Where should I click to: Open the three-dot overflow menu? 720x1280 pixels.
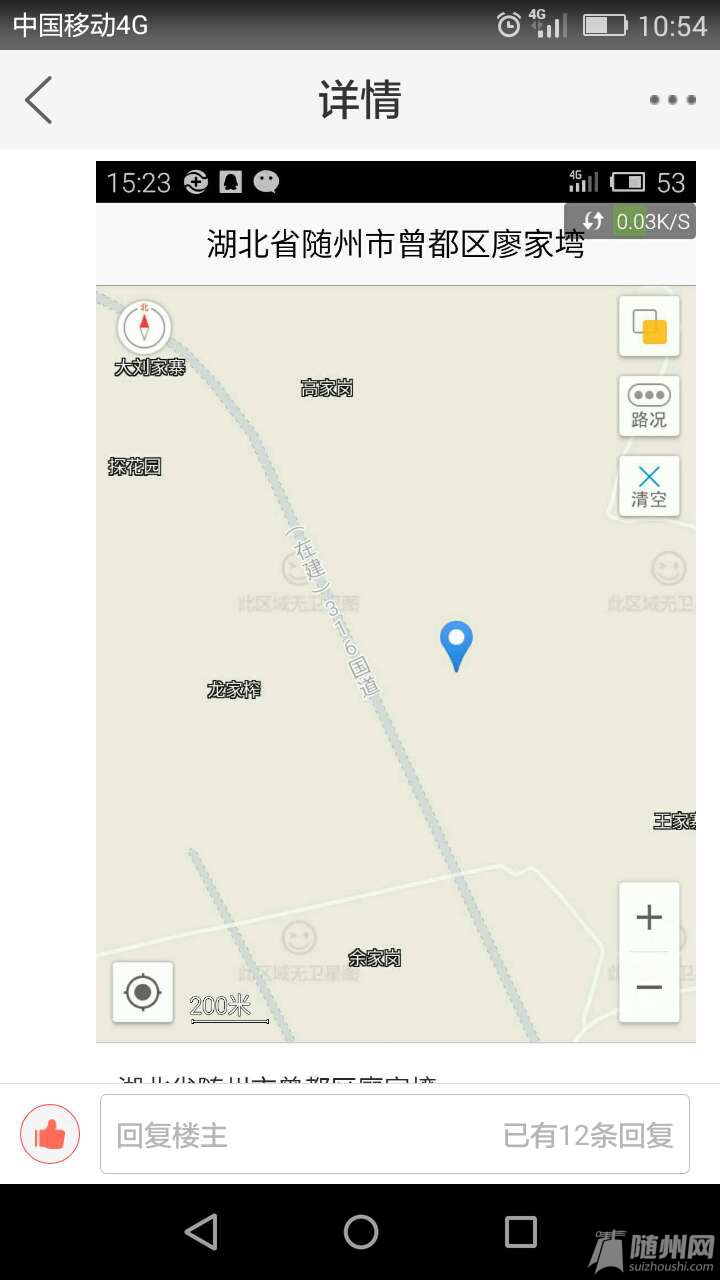click(672, 100)
